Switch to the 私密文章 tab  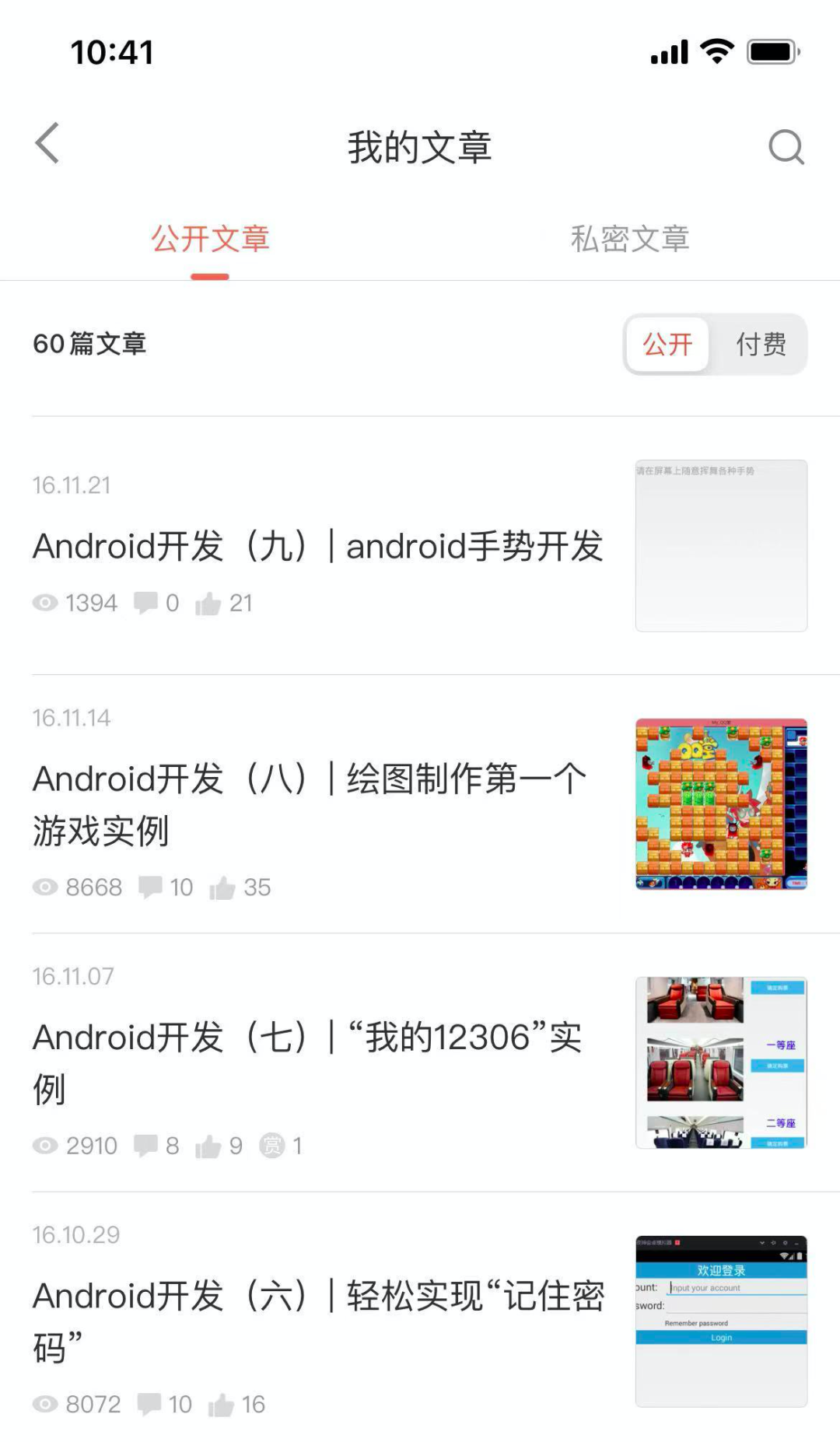pyautogui.click(x=630, y=240)
